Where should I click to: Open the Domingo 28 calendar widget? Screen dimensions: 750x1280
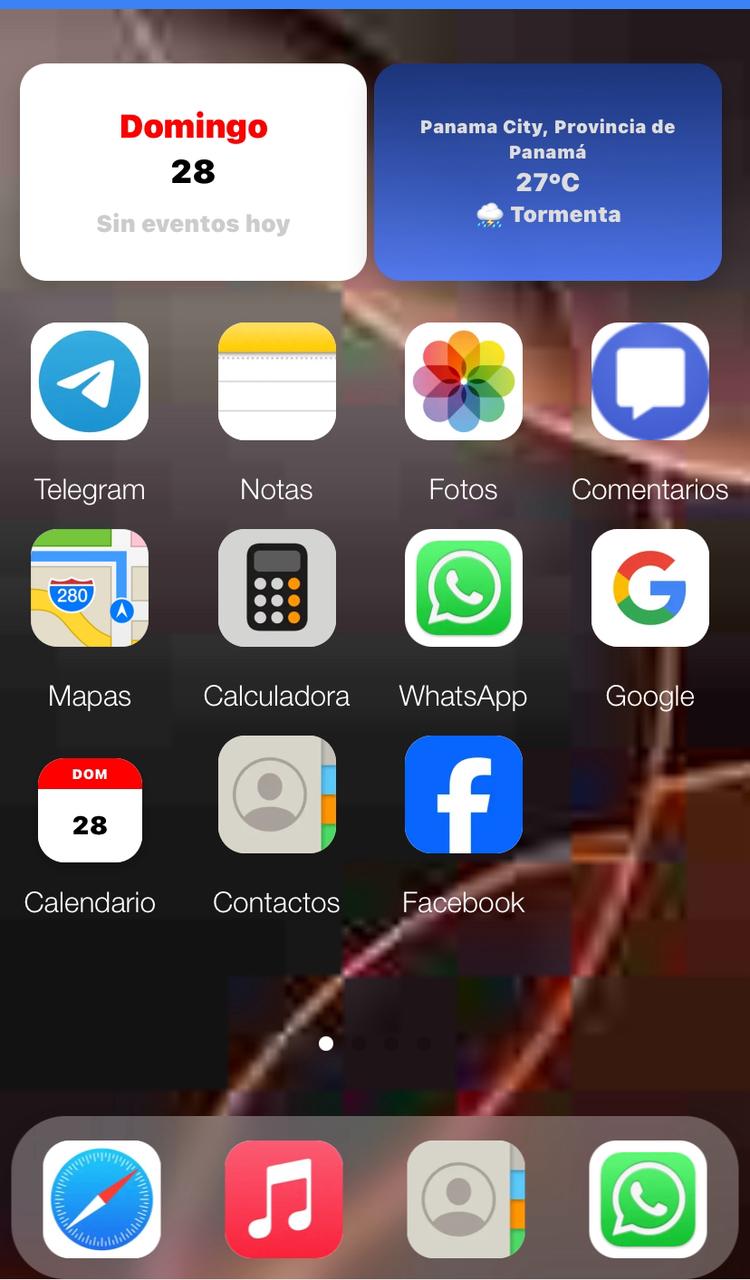point(193,172)
